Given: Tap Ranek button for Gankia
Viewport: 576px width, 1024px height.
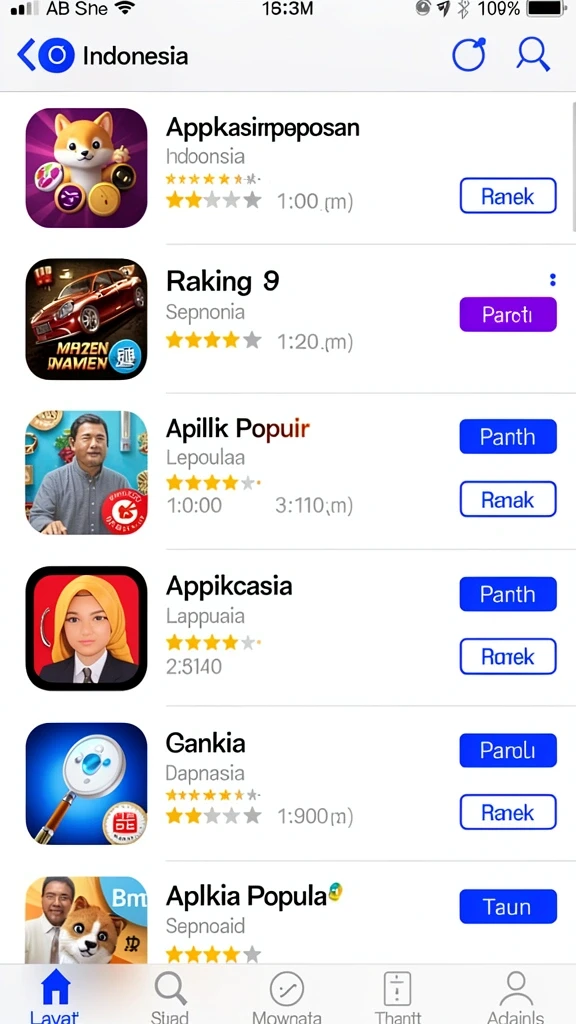Looking at the screenshot, I should pos(507,812).
